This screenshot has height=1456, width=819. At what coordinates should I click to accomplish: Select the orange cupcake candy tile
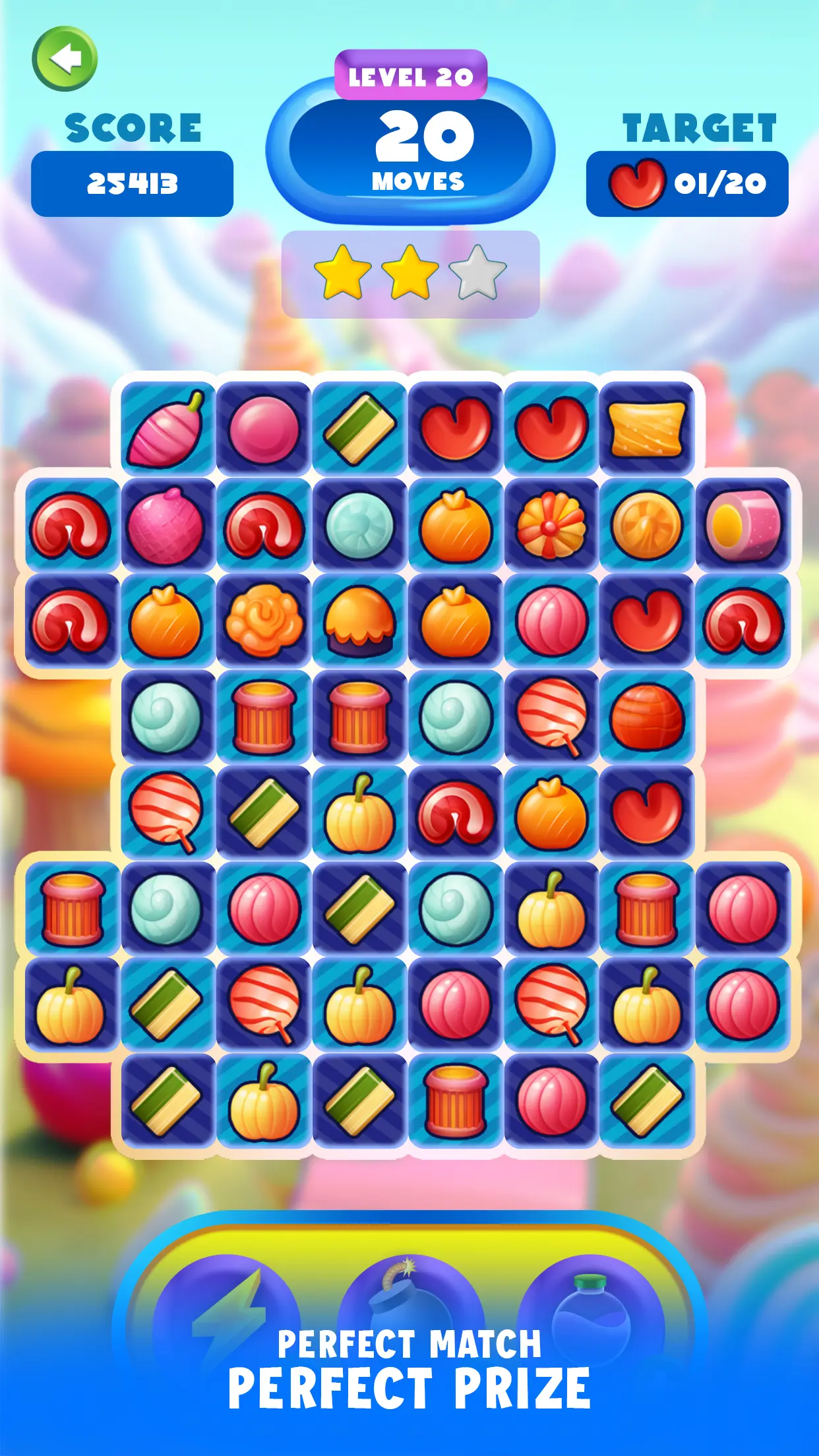[360, 621]
